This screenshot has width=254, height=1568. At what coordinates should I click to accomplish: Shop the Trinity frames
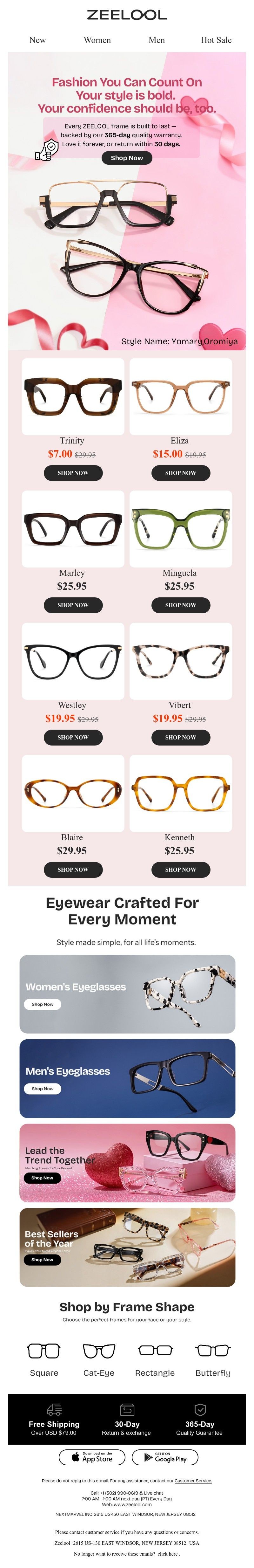73,472
